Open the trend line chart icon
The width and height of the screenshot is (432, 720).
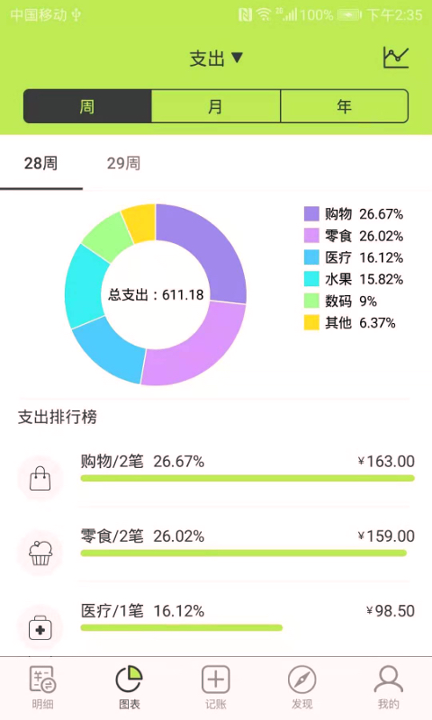tap(396, 58)
